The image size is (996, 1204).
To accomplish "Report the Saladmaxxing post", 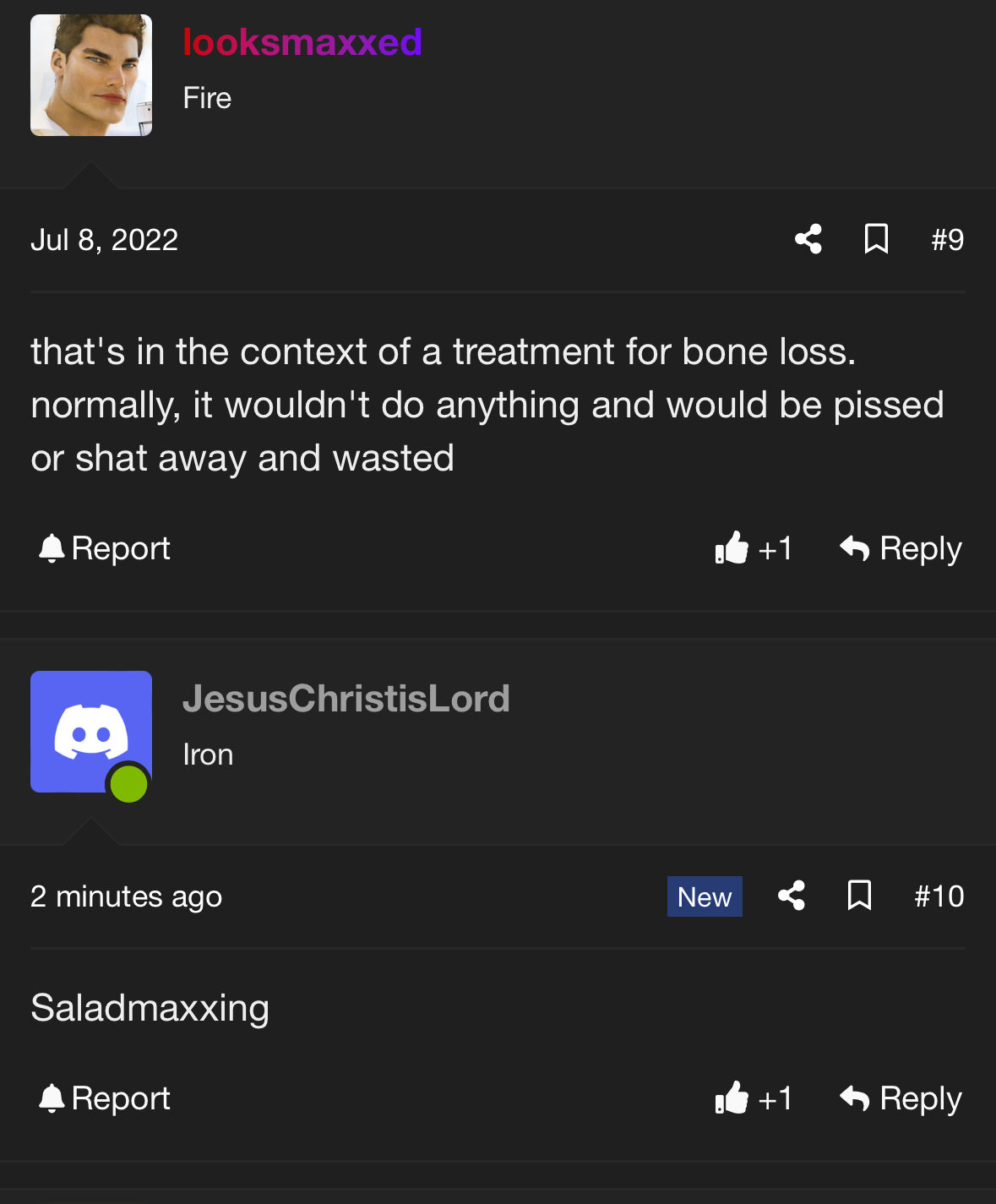I will [x=105, y=1098].
